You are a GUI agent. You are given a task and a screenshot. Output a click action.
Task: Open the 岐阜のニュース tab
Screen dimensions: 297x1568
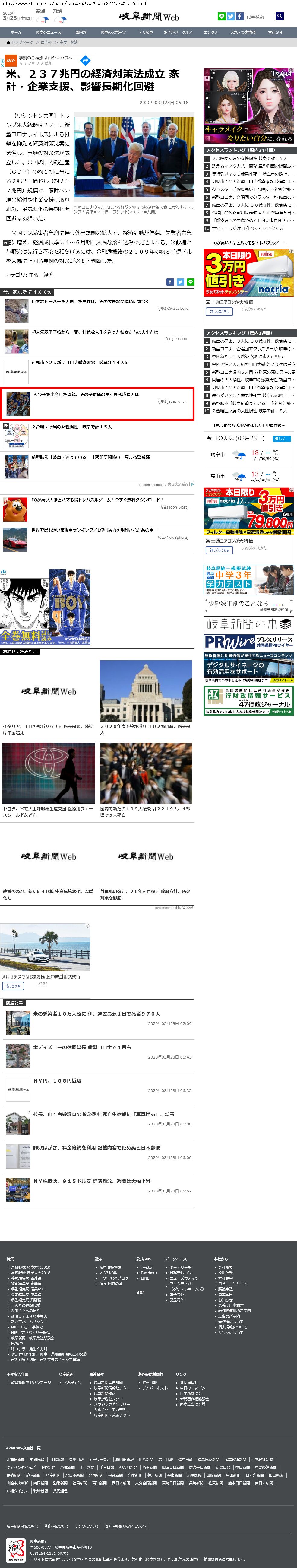(x=48, y=32)
